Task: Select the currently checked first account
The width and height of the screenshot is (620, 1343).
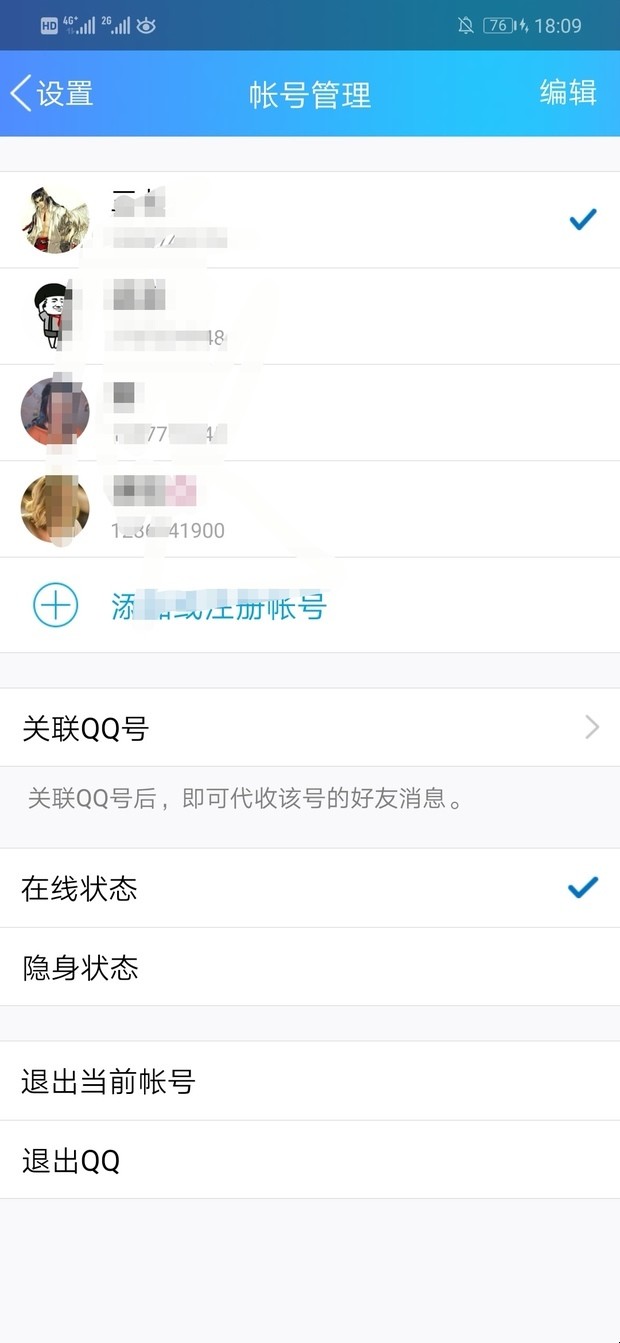Action: (x=310, y=220)
